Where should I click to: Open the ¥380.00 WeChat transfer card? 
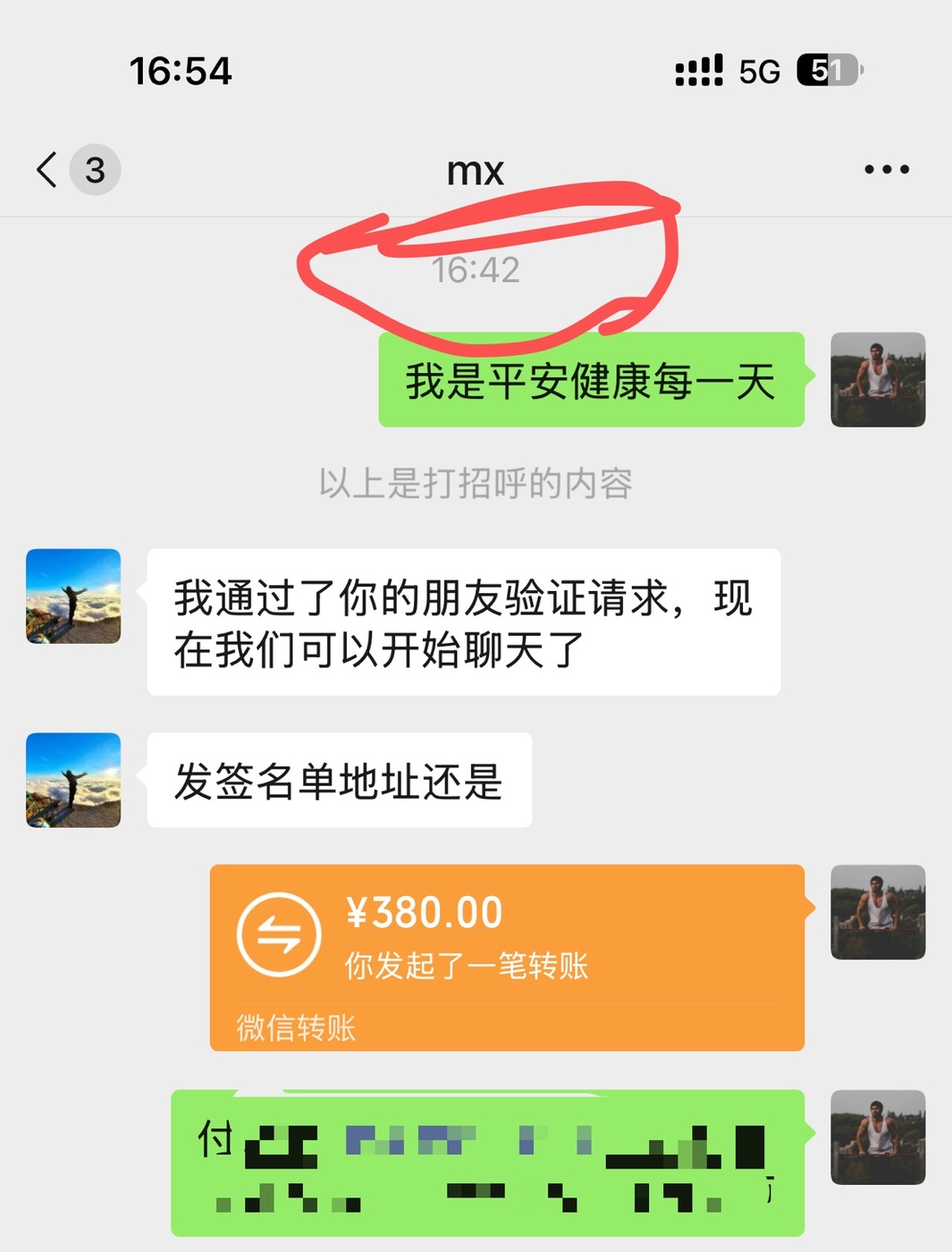507,957
